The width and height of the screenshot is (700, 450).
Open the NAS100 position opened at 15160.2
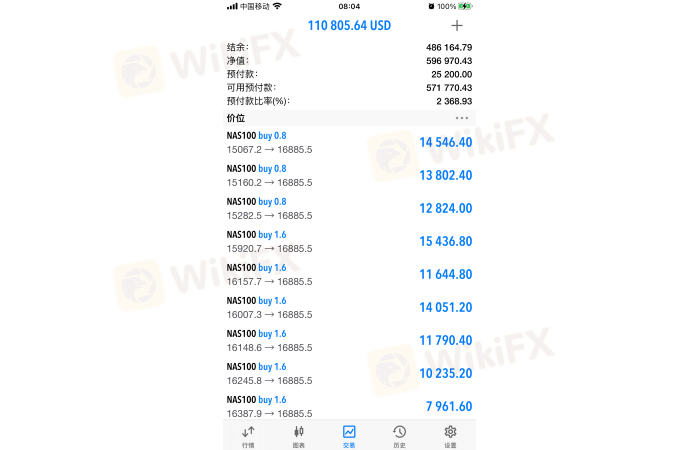[349, 176]
